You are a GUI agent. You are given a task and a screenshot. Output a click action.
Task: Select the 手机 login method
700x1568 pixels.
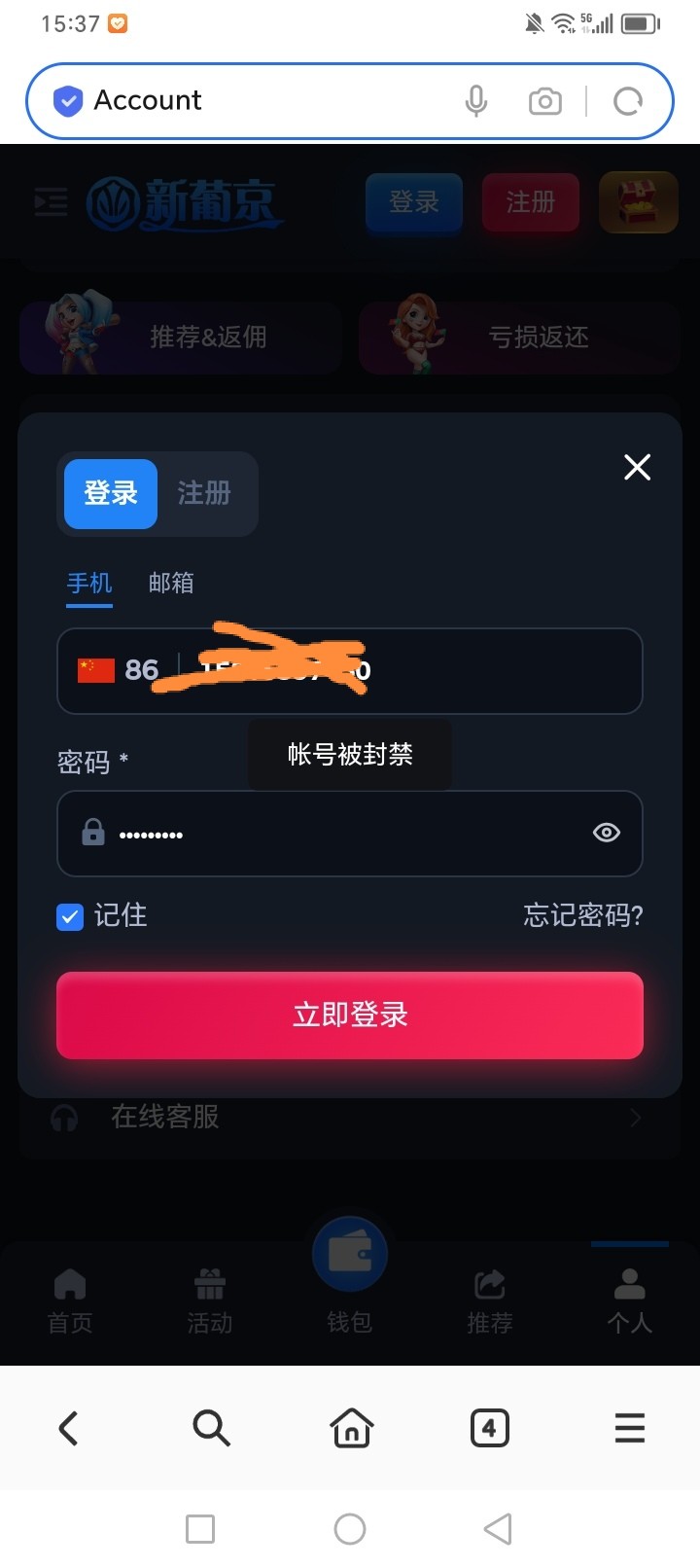(89, 583)
